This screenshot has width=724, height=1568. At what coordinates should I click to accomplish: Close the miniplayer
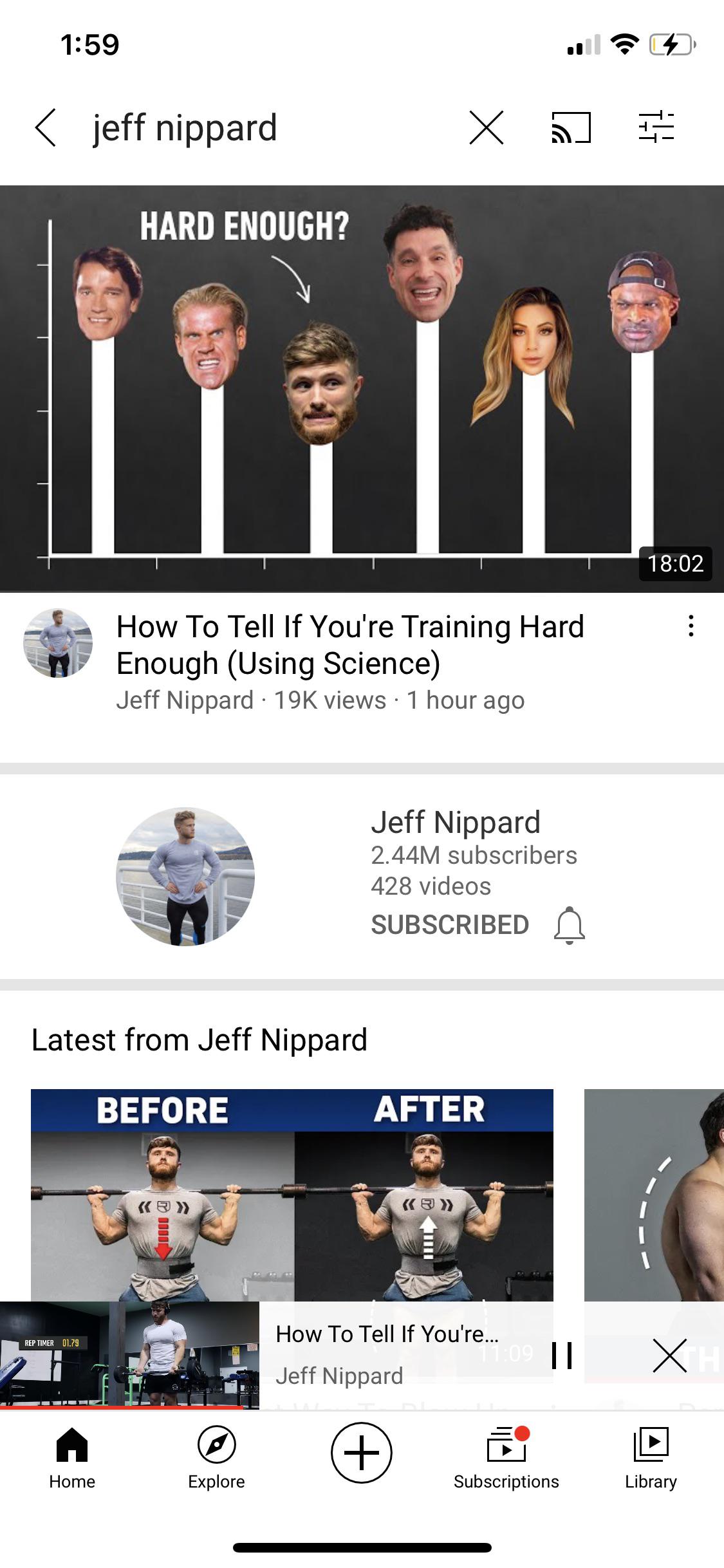[669, 1355]
